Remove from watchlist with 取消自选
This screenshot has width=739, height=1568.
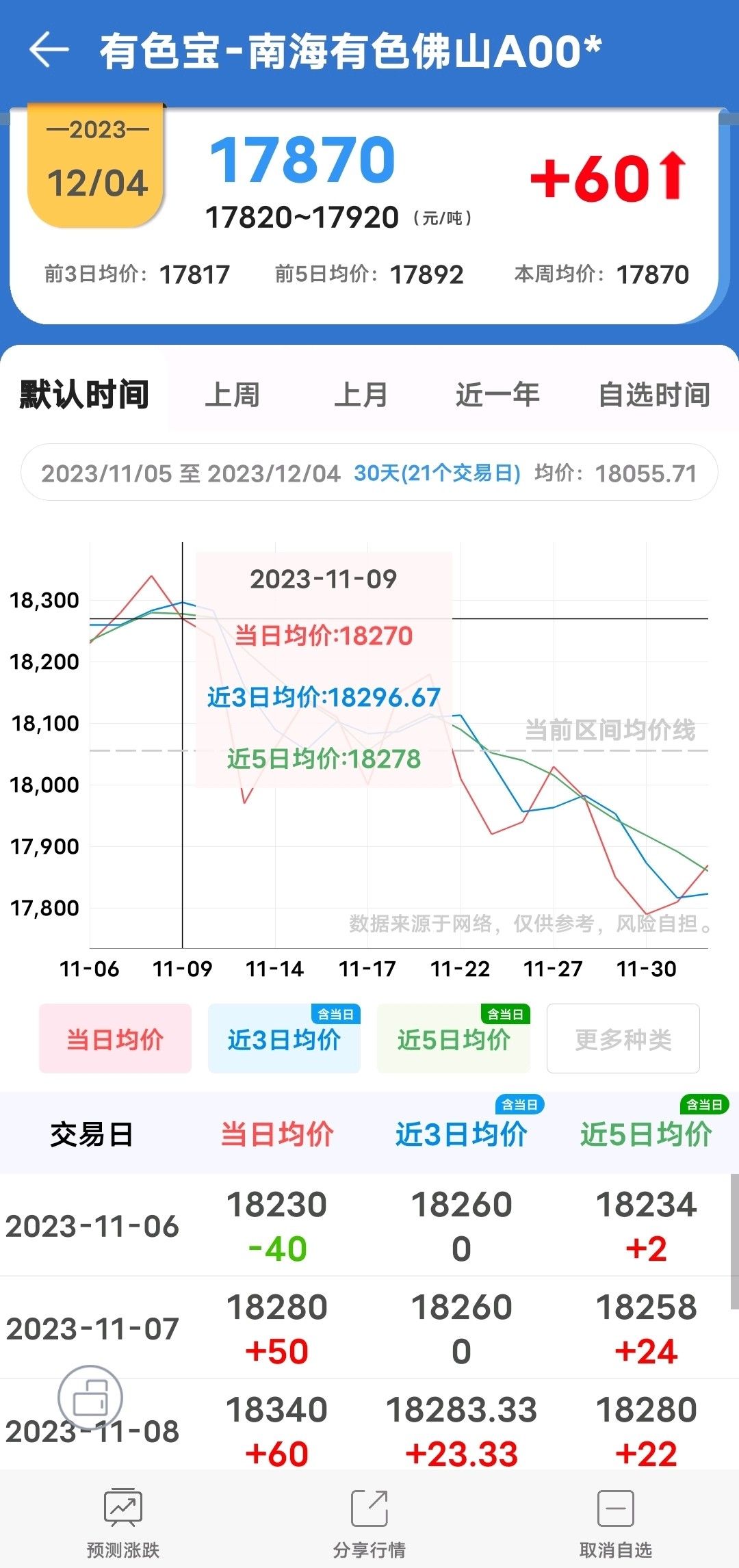[616, 1520]
